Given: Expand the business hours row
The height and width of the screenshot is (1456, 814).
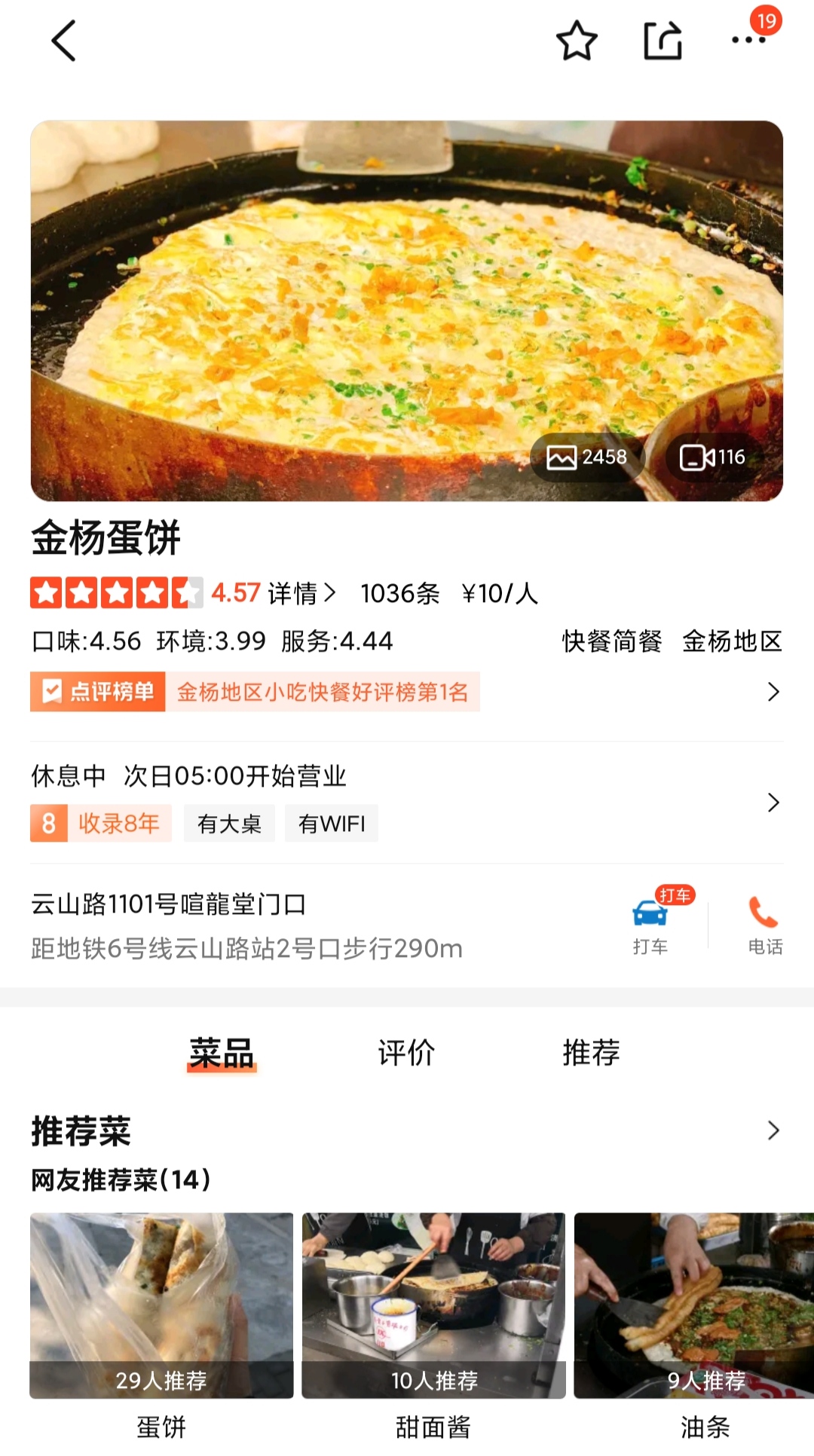Looking at the screenshot, I should coord(773,803).
